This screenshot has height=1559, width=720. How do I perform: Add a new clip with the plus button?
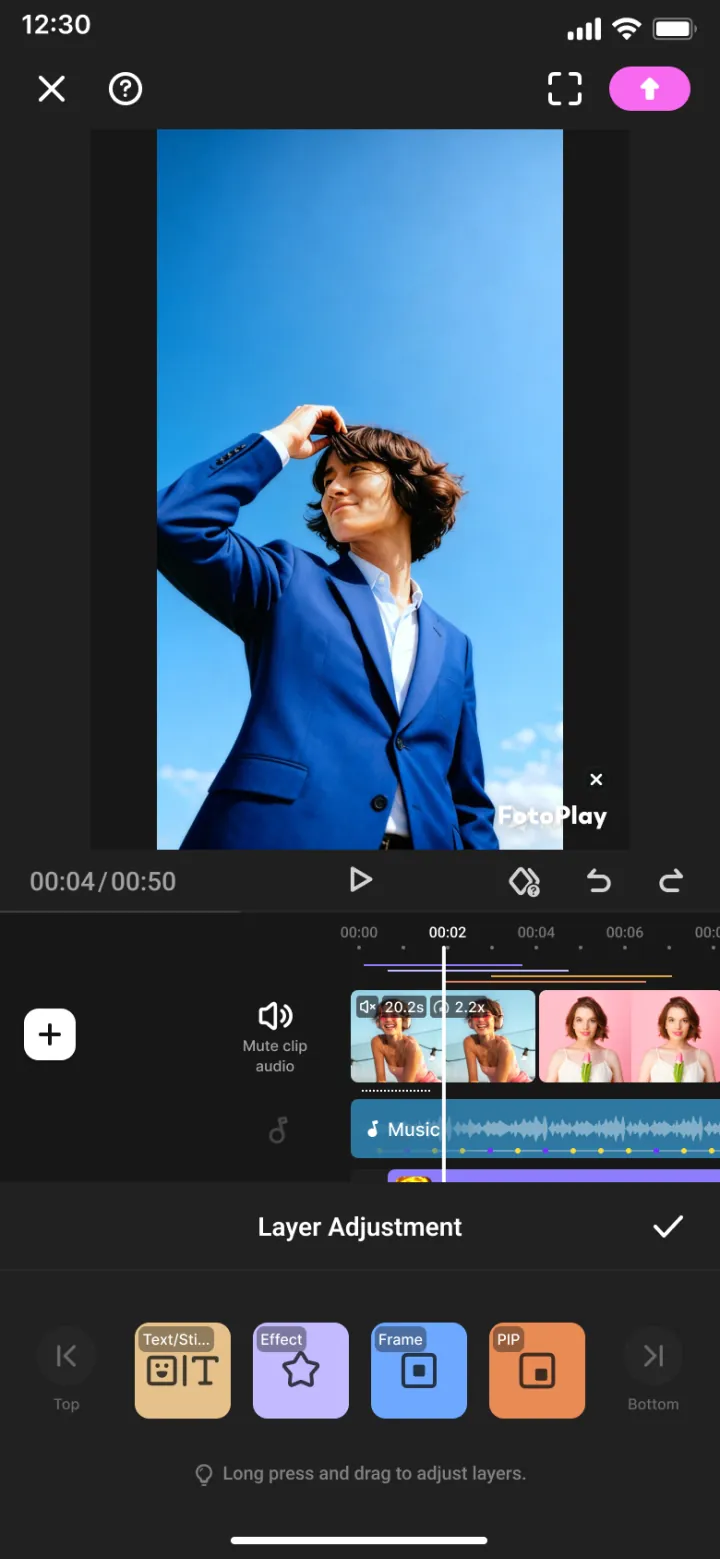pyautogui.click(x=50, y=1034)
